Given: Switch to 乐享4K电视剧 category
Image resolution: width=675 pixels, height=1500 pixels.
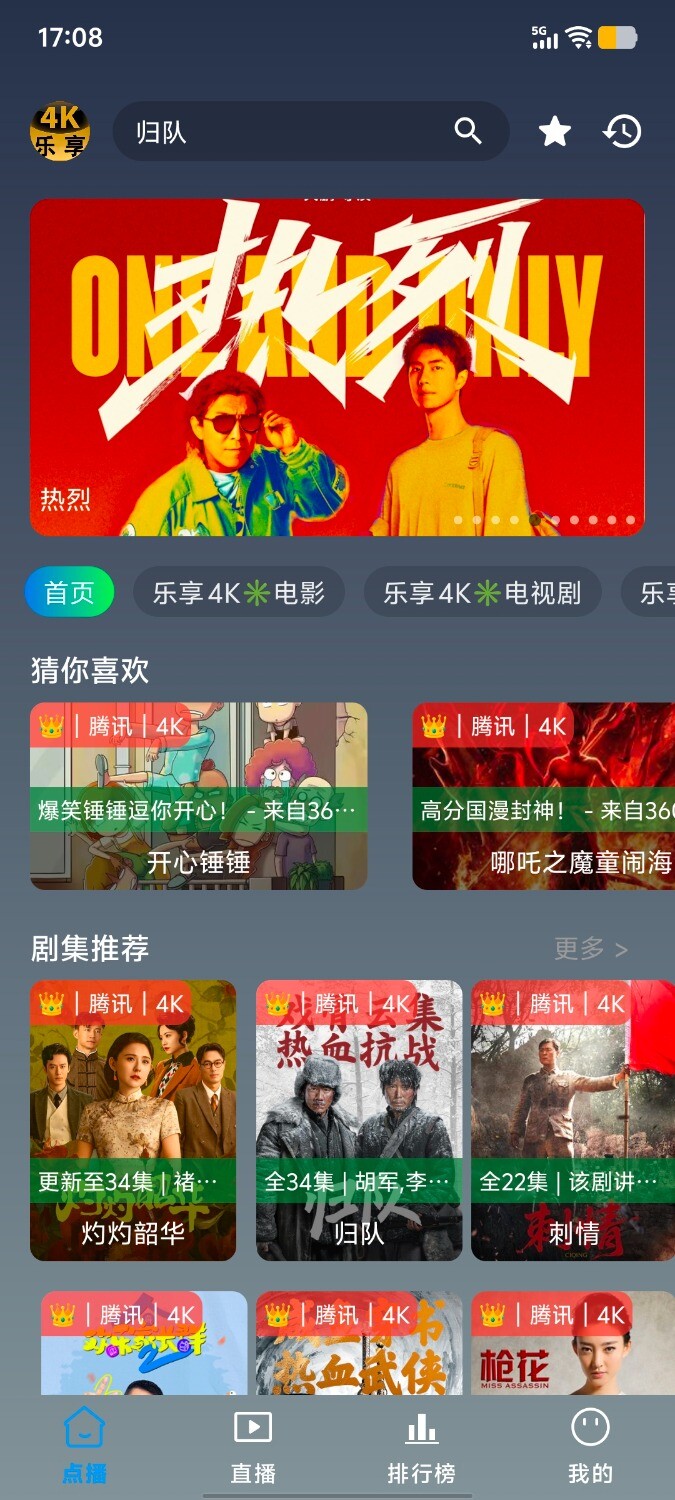Looking at the screenshot, I should tap(482, 592).
